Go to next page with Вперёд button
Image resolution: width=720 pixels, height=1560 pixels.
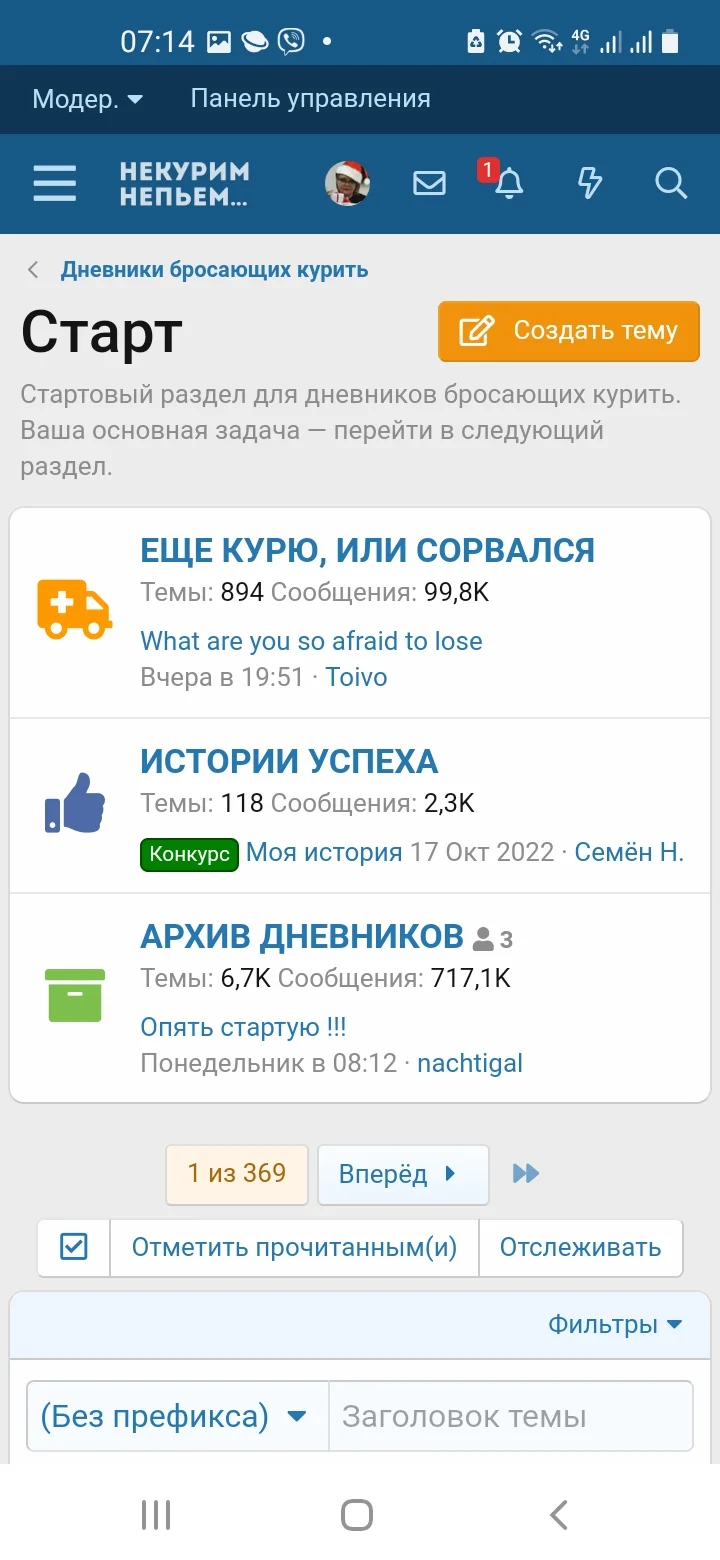click(x=403, y=1175)
